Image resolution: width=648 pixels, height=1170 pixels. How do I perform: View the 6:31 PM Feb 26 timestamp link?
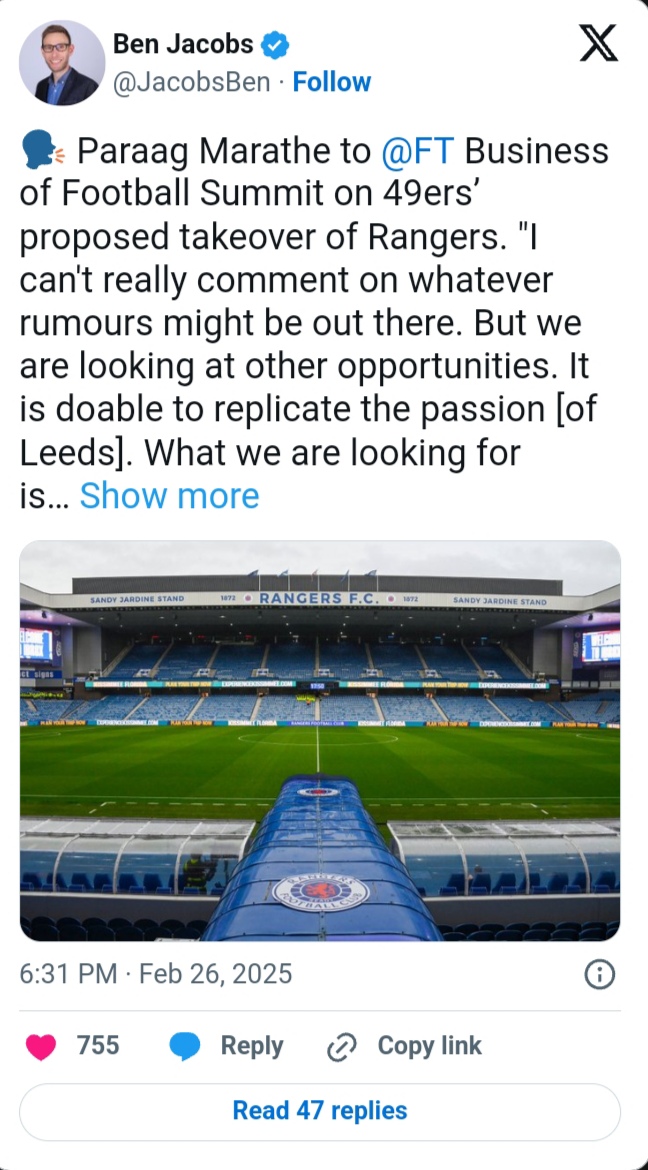pyautogui.click(x=156, y=973)
